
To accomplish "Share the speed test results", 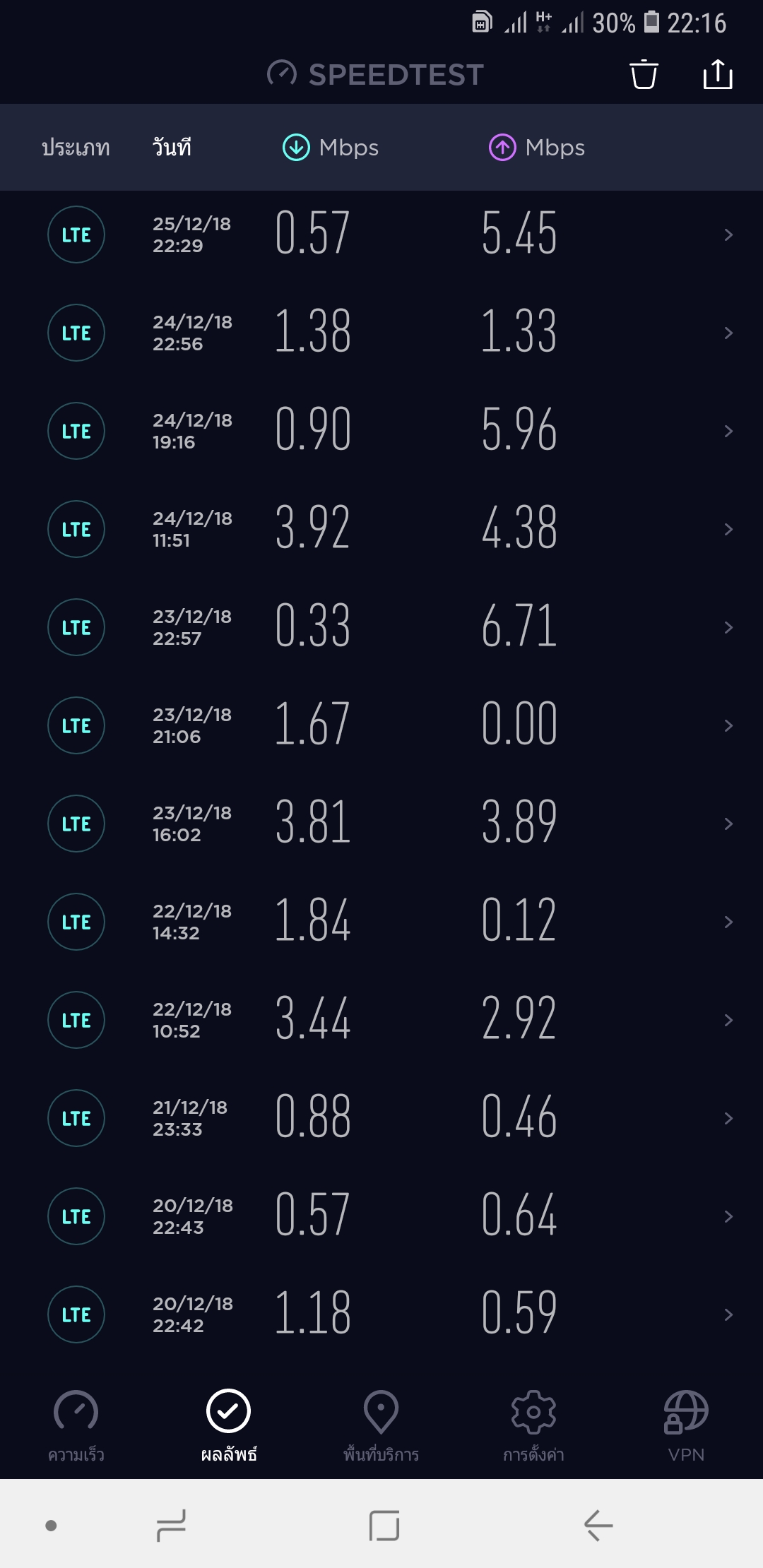I will click(x=717, y=74).
